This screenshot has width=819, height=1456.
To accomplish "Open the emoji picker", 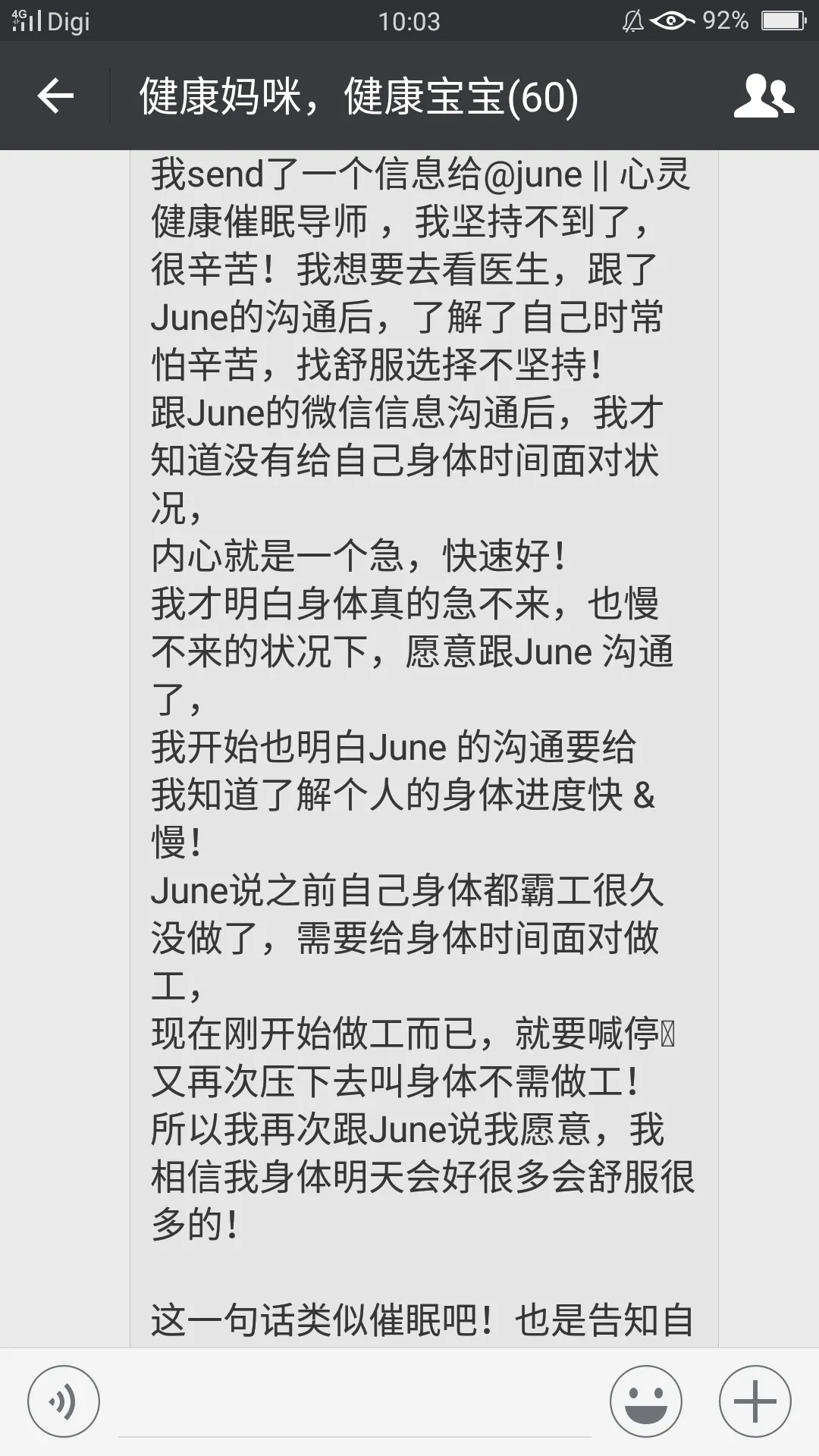I will 646,1401.
